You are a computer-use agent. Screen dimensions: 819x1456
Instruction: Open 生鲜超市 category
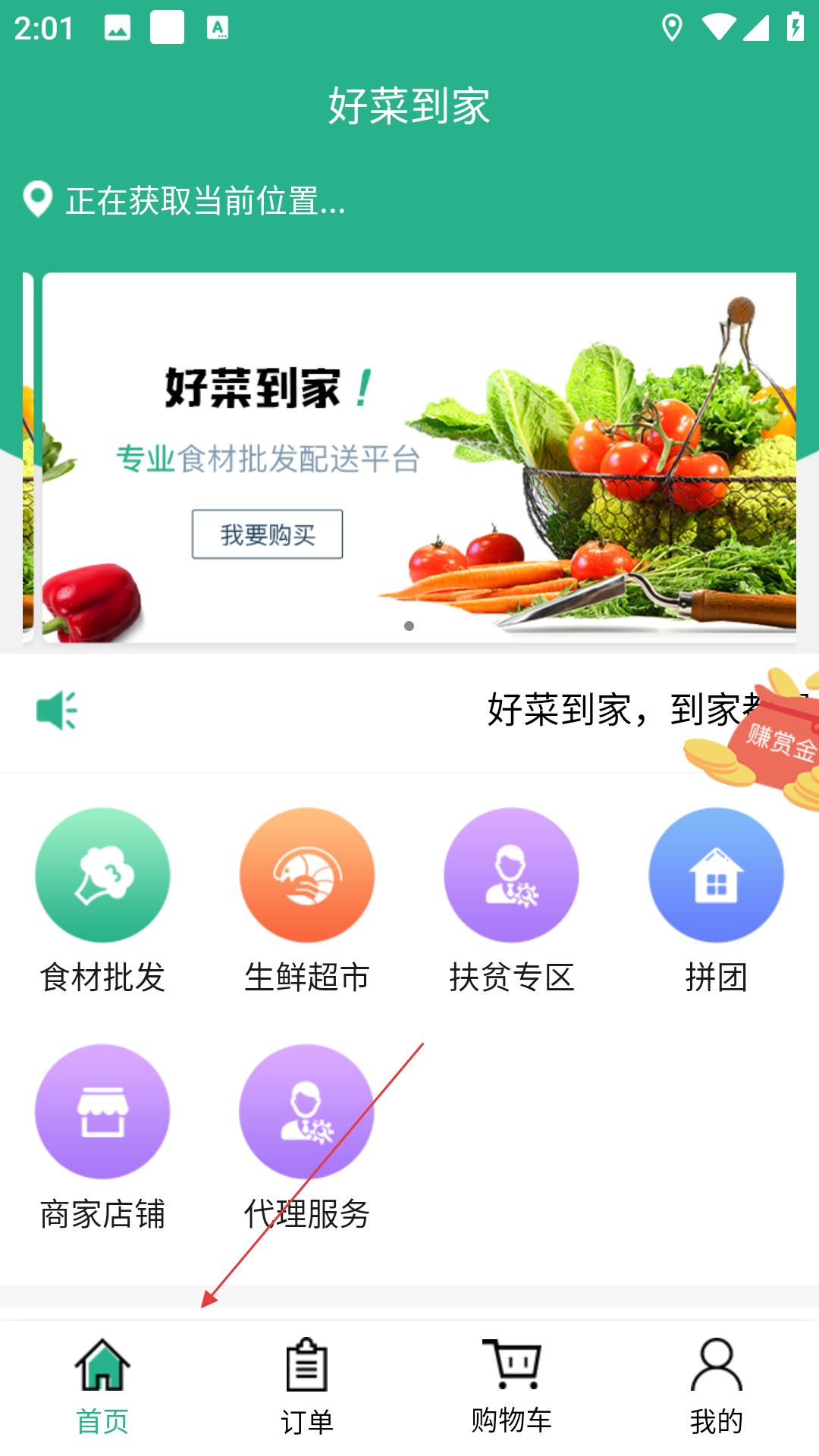click(307, 902)
